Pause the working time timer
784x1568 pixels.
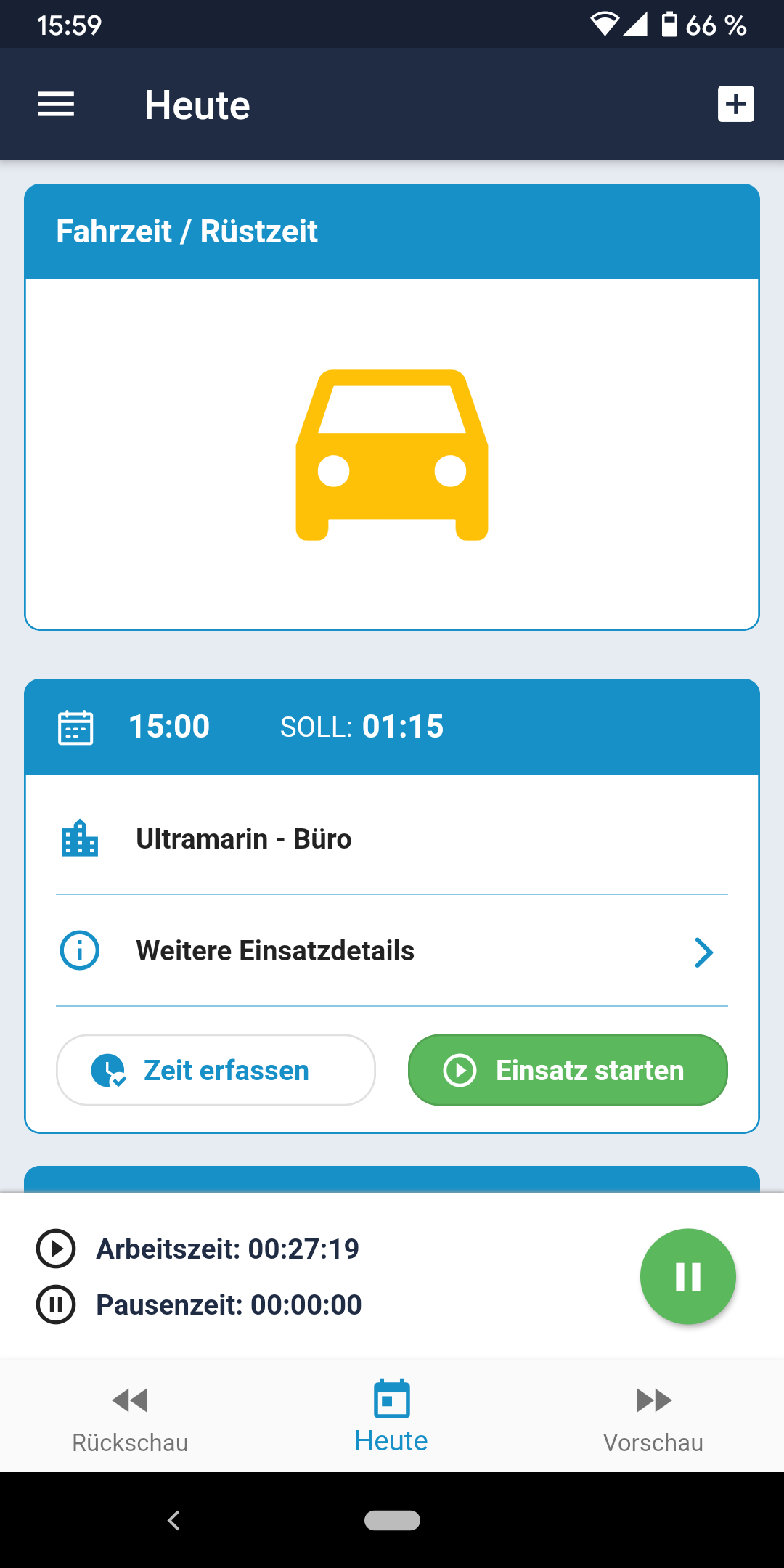687,1276
